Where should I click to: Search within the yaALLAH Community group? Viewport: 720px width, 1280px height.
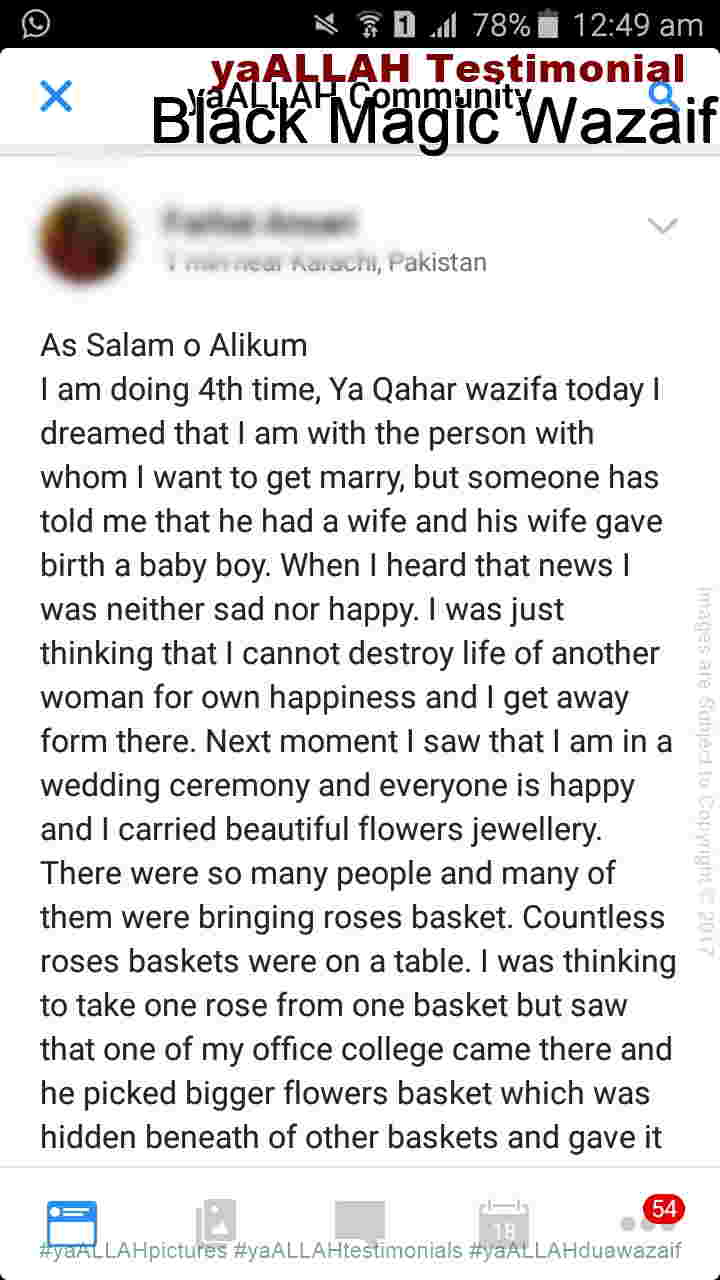[664, 96]
